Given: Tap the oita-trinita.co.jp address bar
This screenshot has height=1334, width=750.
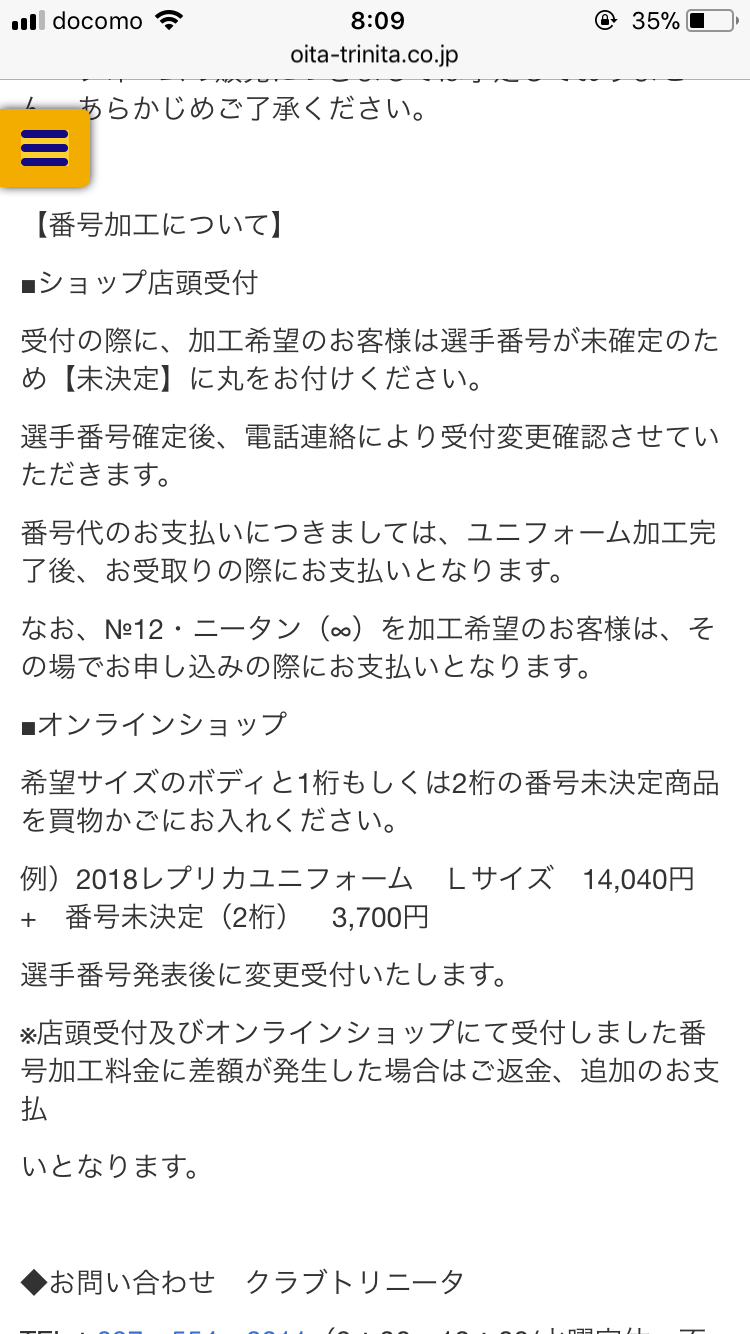Looking at the screenshot, I should 374,55.
